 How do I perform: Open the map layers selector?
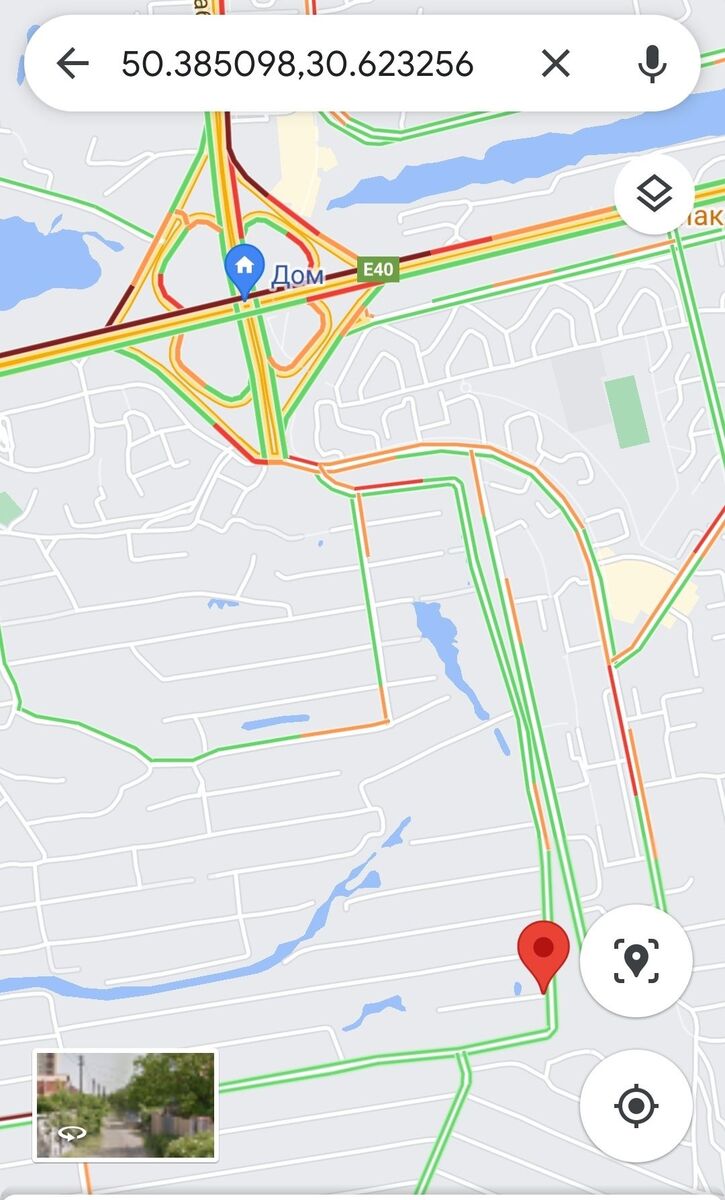click(654, 194)
